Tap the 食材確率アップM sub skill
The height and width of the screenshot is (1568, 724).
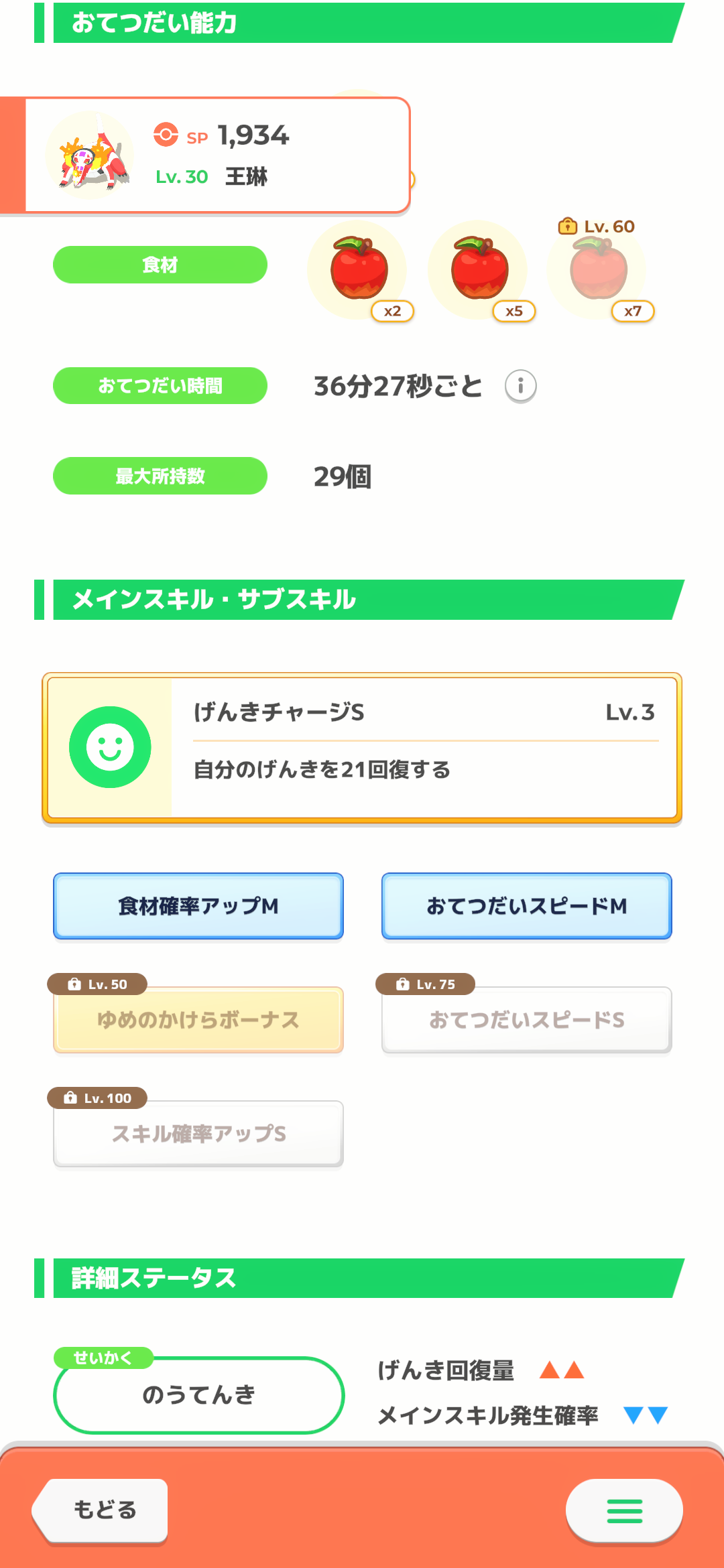click(x=198, y=906)
